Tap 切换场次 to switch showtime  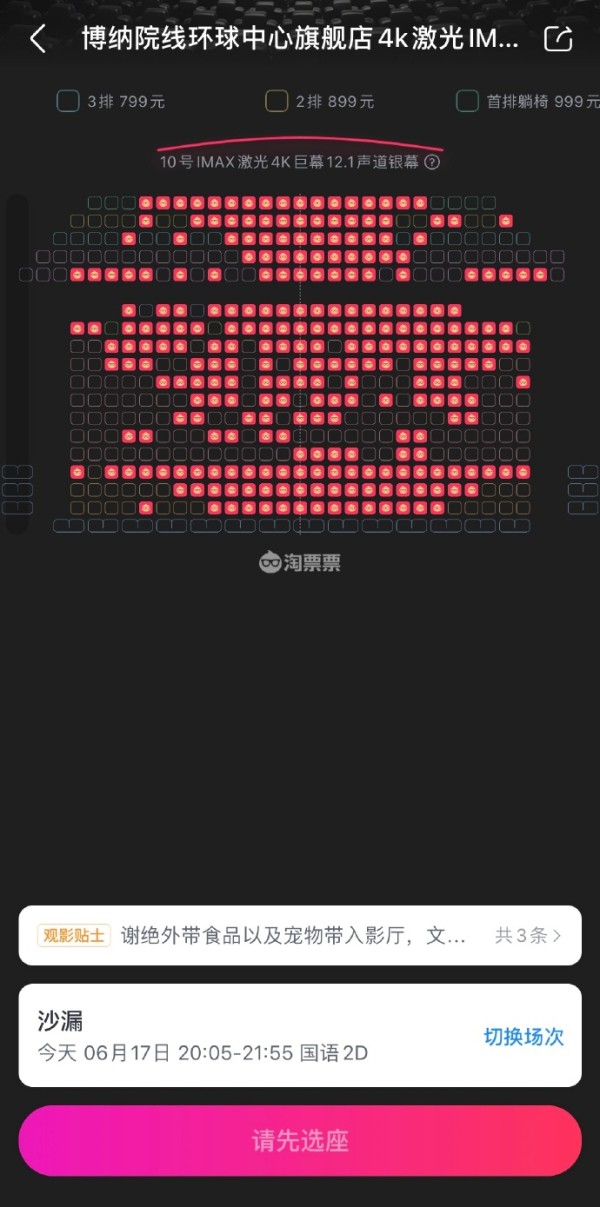coord(524,1037)
